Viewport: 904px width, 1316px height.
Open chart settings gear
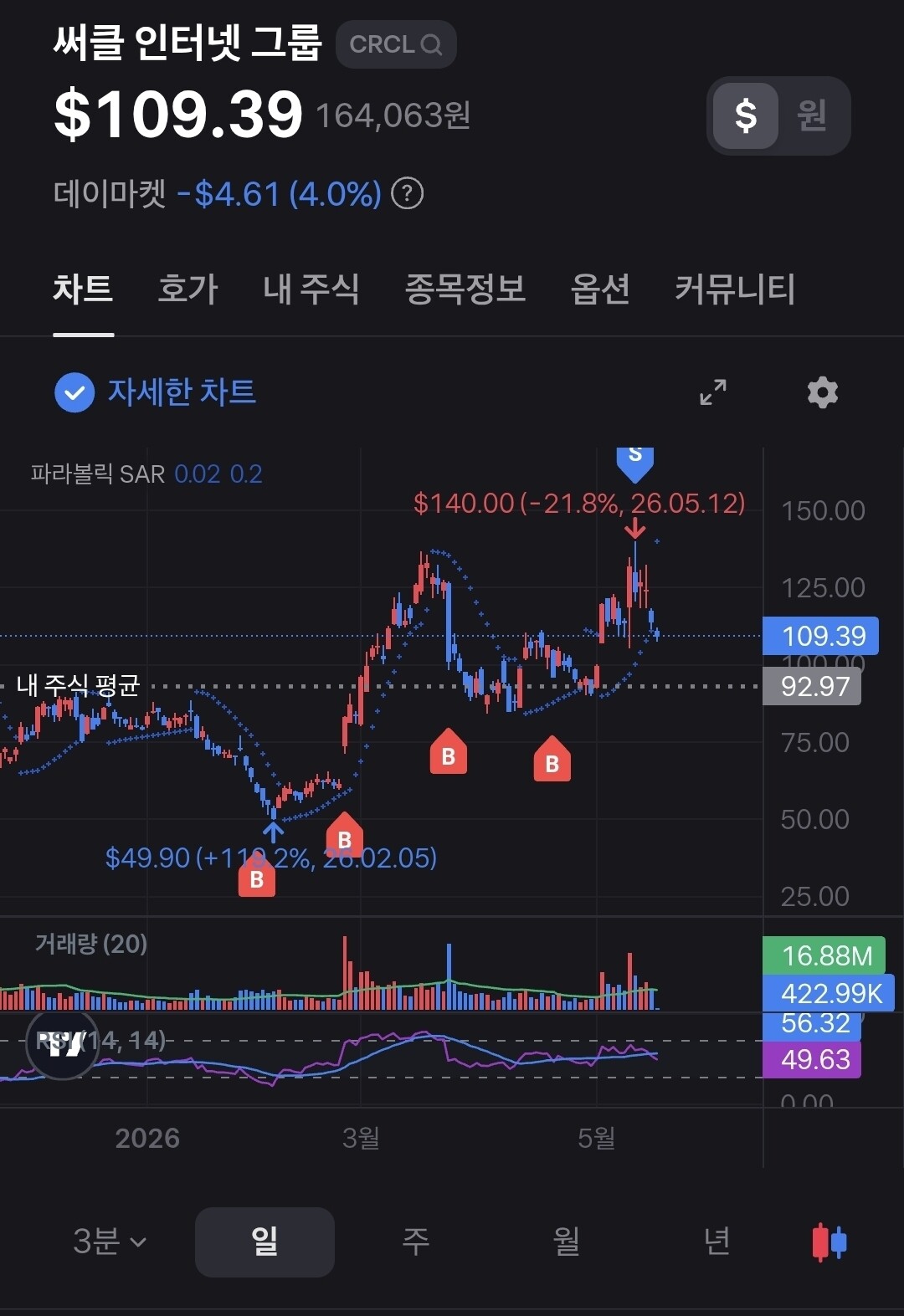pos(822,392)
